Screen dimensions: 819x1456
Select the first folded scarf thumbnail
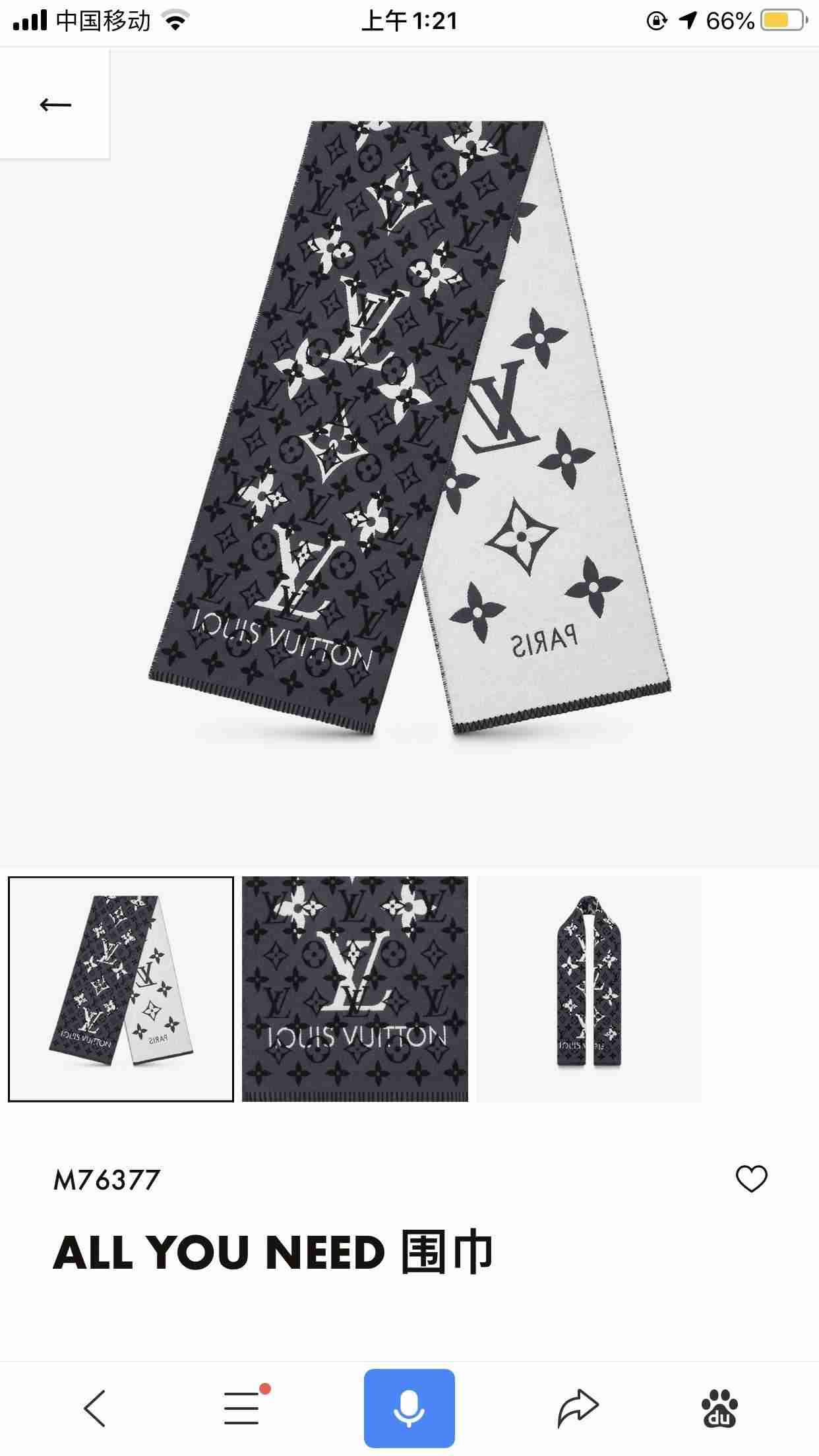121,989
